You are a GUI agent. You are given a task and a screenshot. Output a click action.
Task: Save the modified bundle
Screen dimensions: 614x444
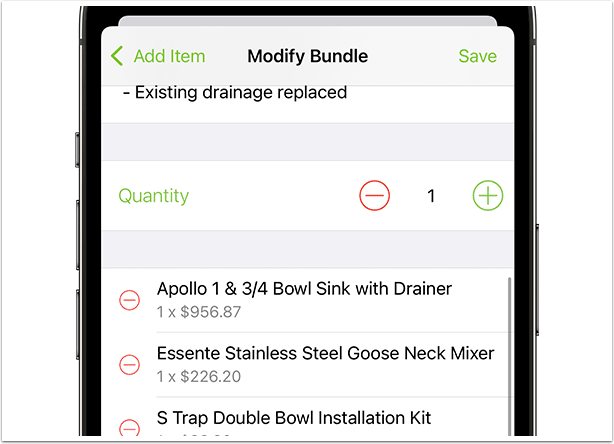[477, 56]
